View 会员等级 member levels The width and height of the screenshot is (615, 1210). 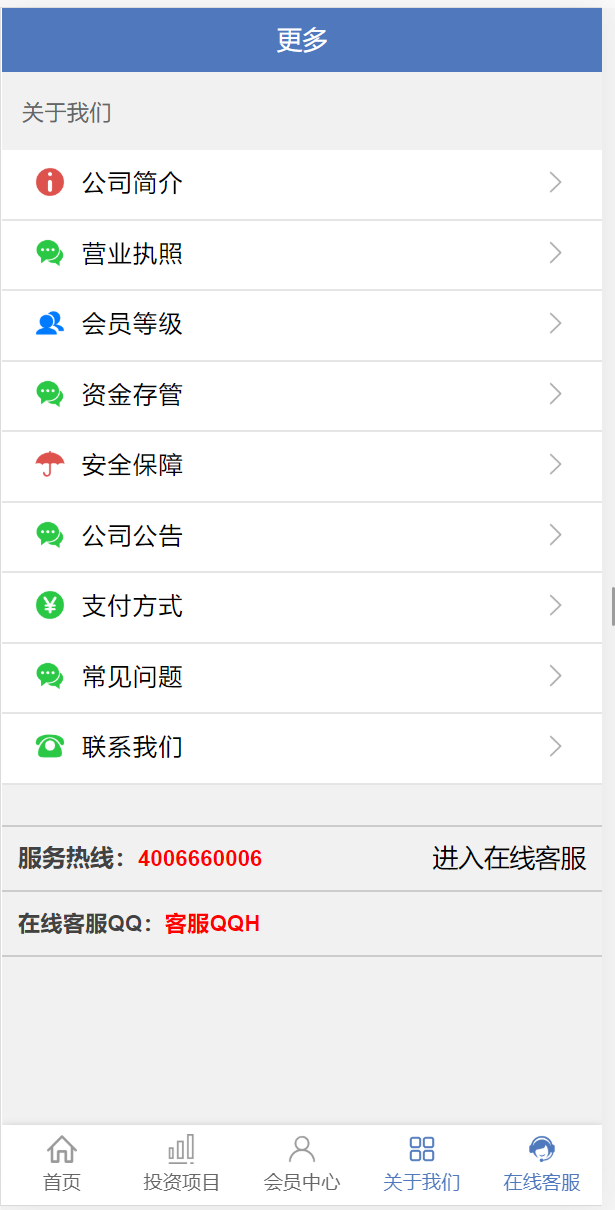click(300, 324)
